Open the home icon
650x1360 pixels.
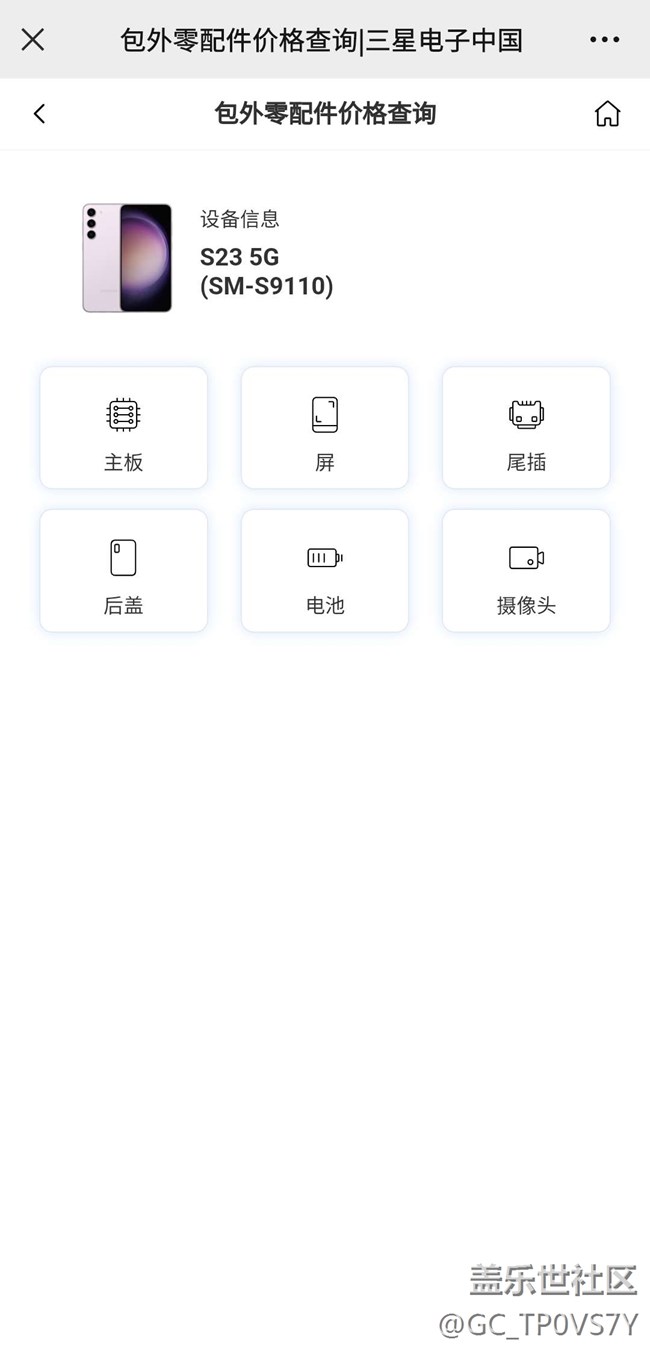click(x=607, y=114)
